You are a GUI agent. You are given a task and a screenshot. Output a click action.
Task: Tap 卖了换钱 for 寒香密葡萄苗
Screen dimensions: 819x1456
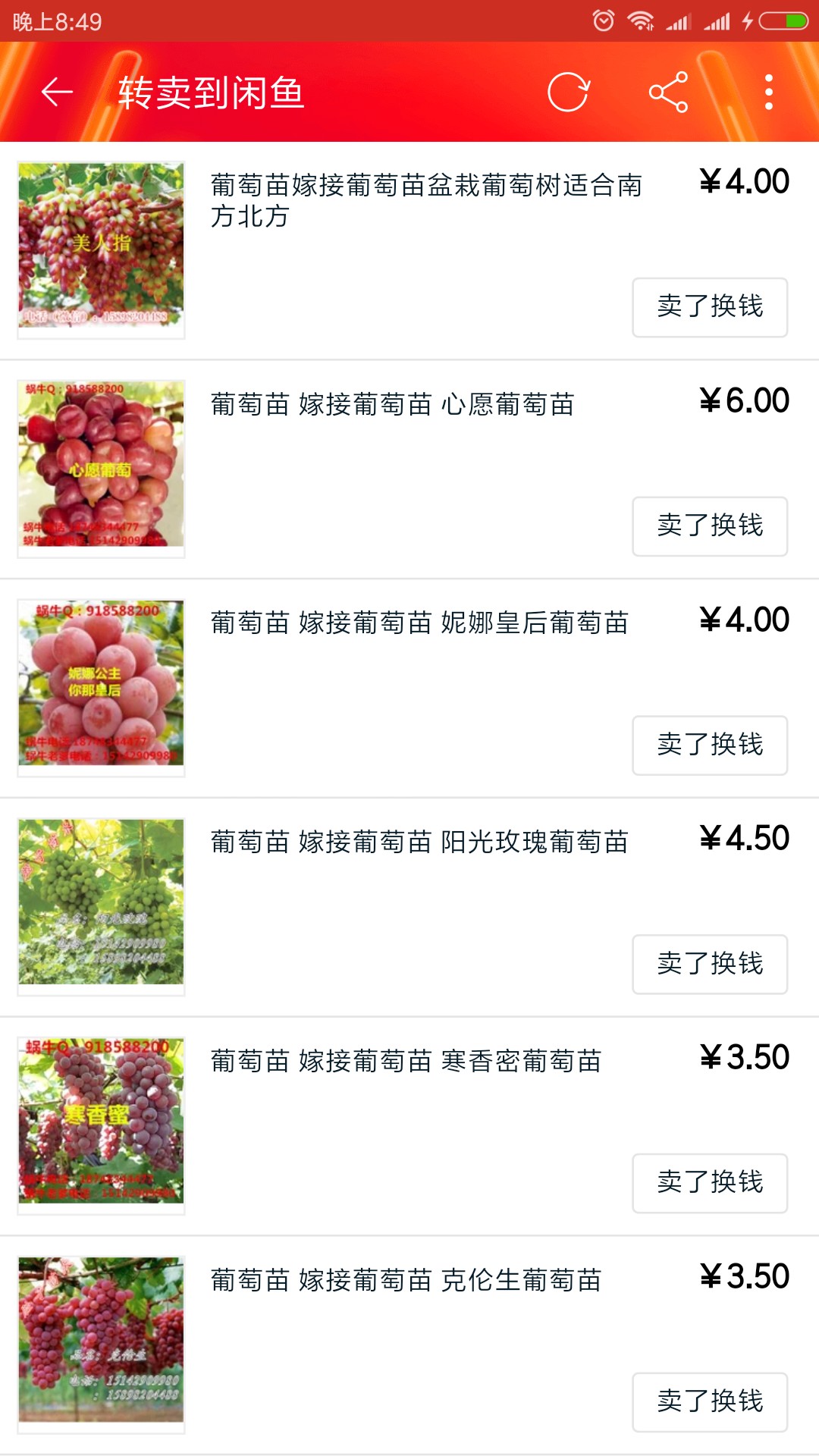(x=710, y=1182)
